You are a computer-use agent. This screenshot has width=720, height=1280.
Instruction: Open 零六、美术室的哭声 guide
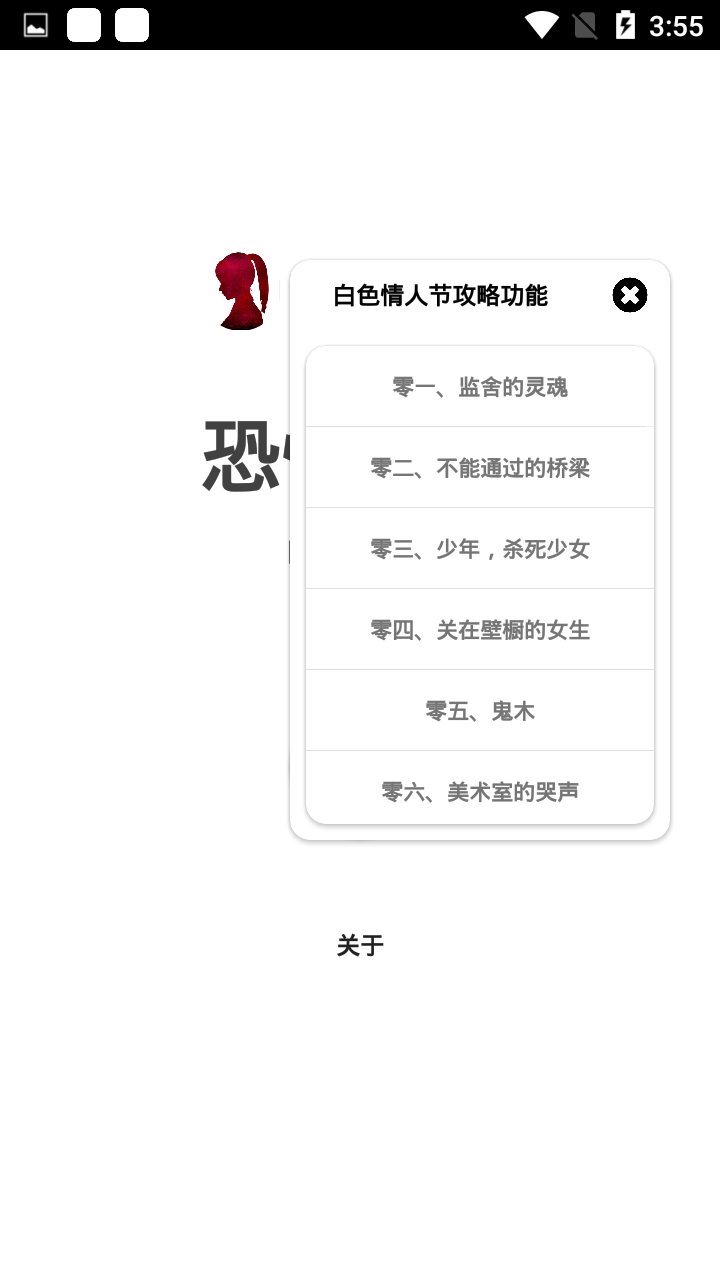480,791
